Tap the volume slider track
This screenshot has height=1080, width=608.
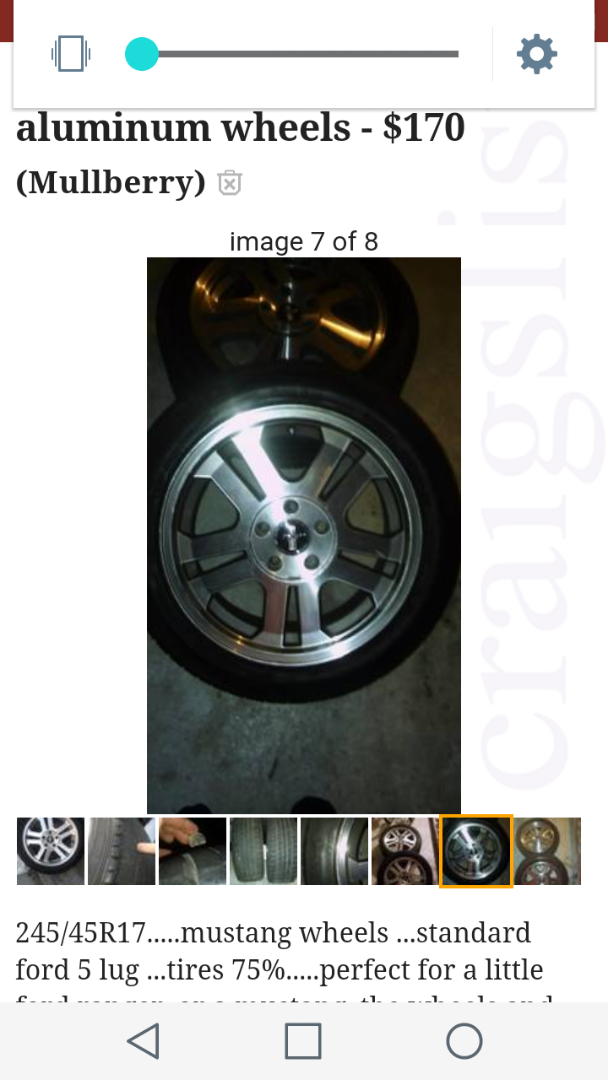(x=300, y=54)
